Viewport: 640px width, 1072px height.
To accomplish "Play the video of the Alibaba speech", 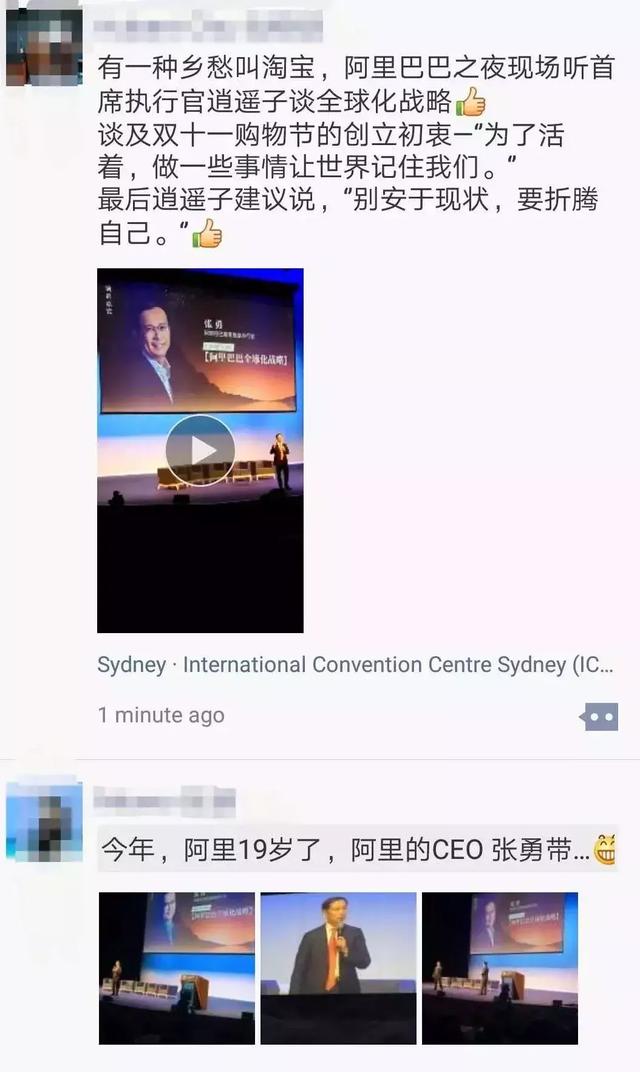I will [x=200, y=450].
